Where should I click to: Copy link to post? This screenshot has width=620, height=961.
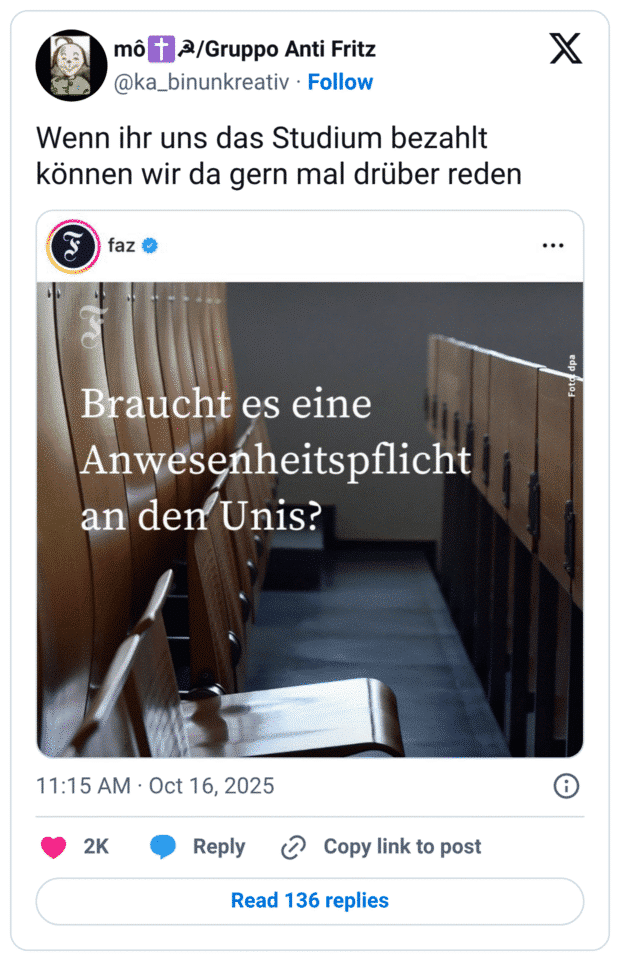(x=381, y=847)
